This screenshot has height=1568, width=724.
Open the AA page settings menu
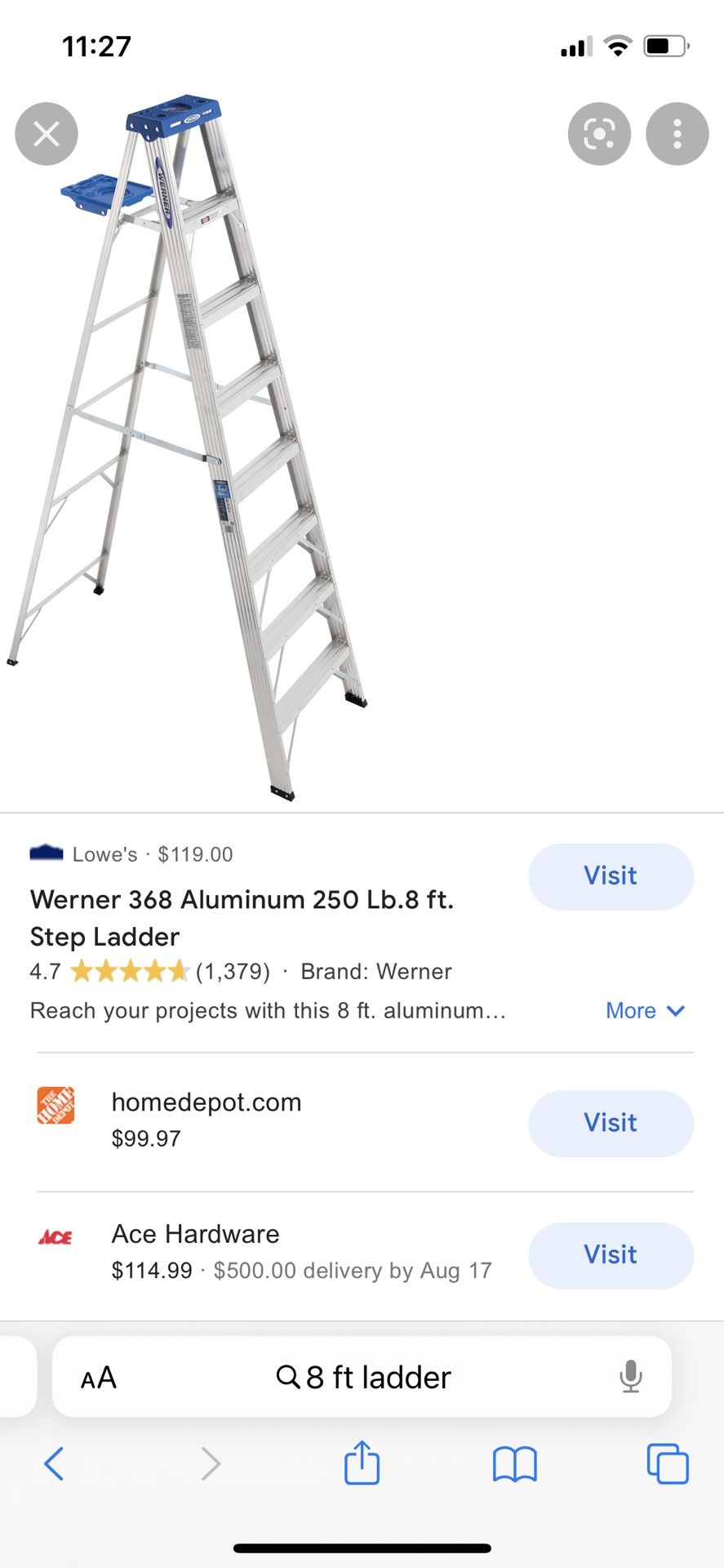99,1378
